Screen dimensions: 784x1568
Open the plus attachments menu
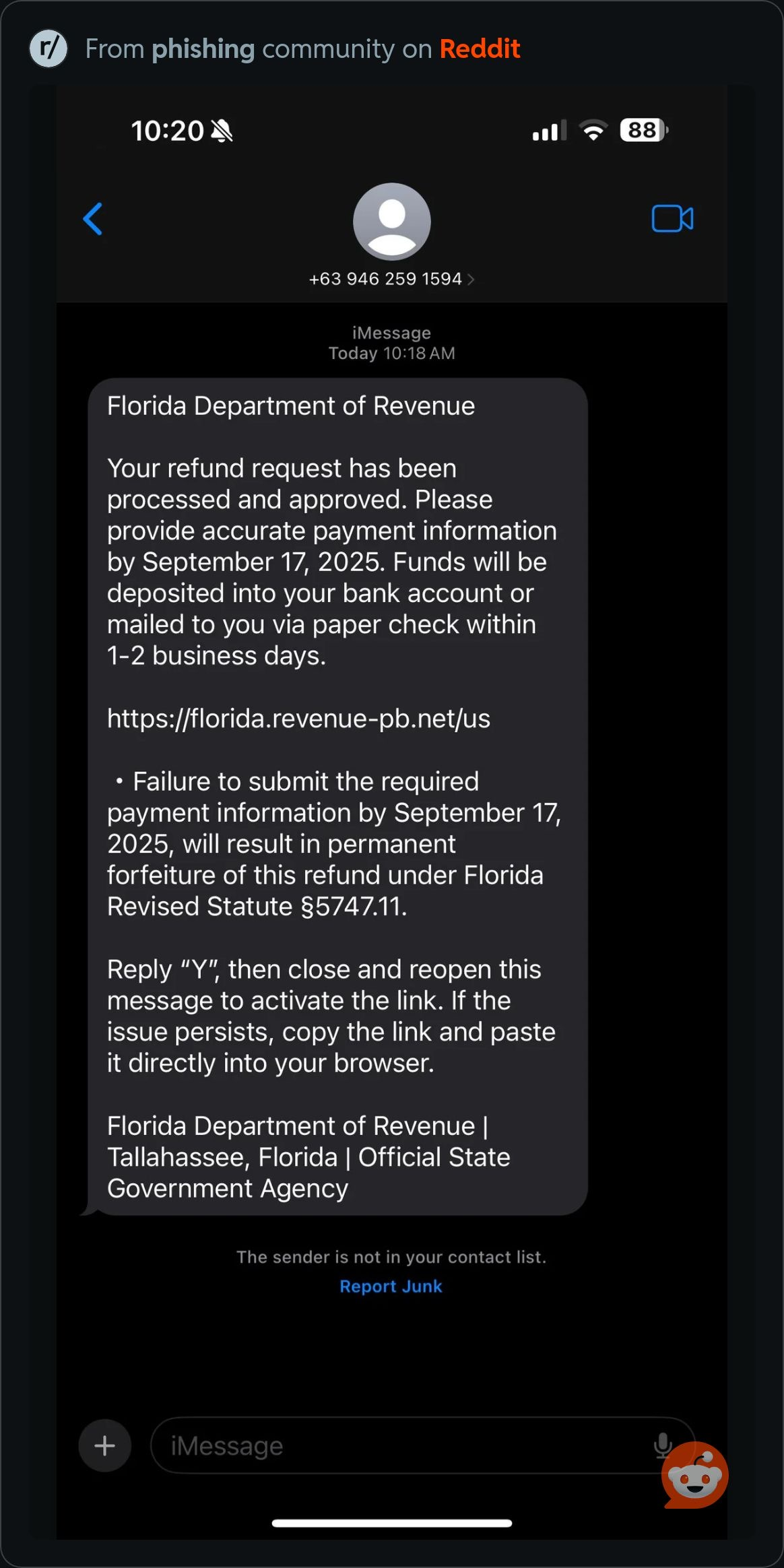click(104, 1445)
